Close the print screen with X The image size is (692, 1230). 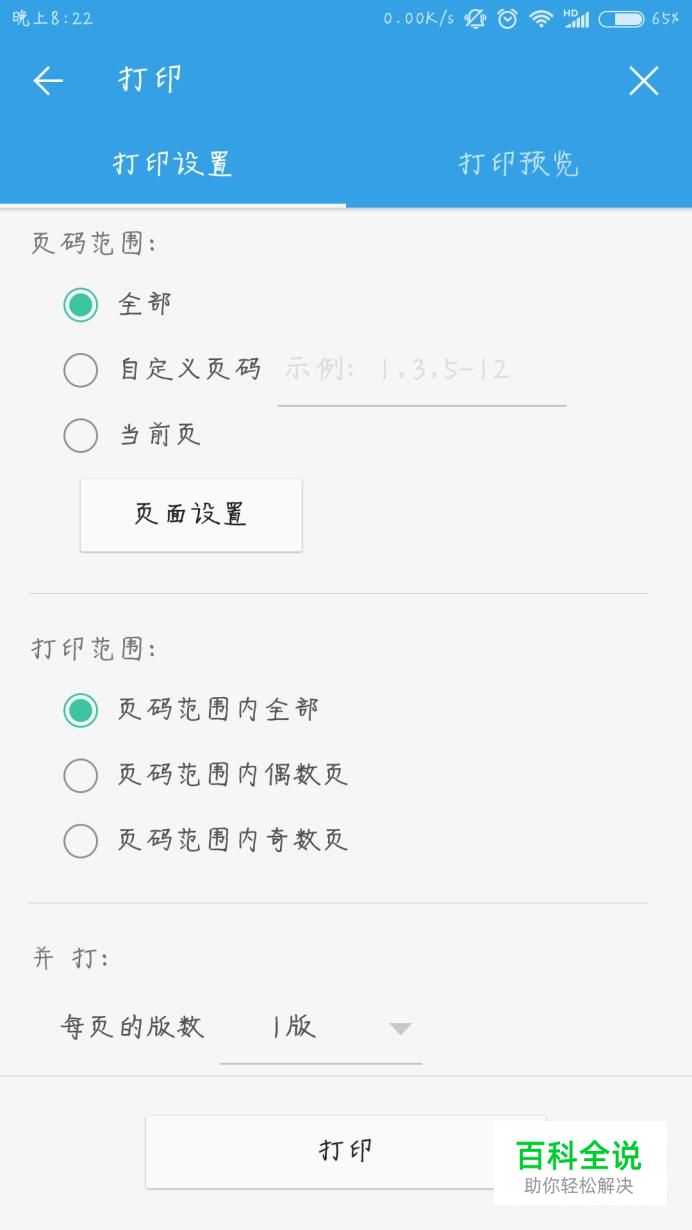643,81
